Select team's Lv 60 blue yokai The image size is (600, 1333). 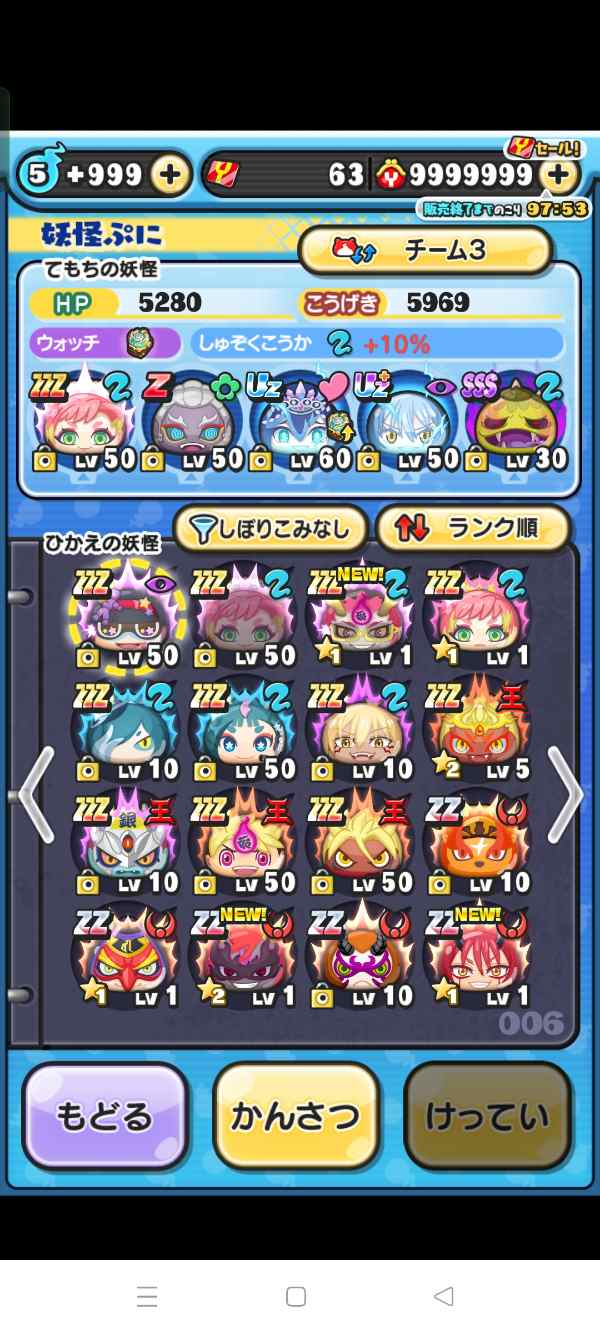pyautogui.click(x=300, y=420)
